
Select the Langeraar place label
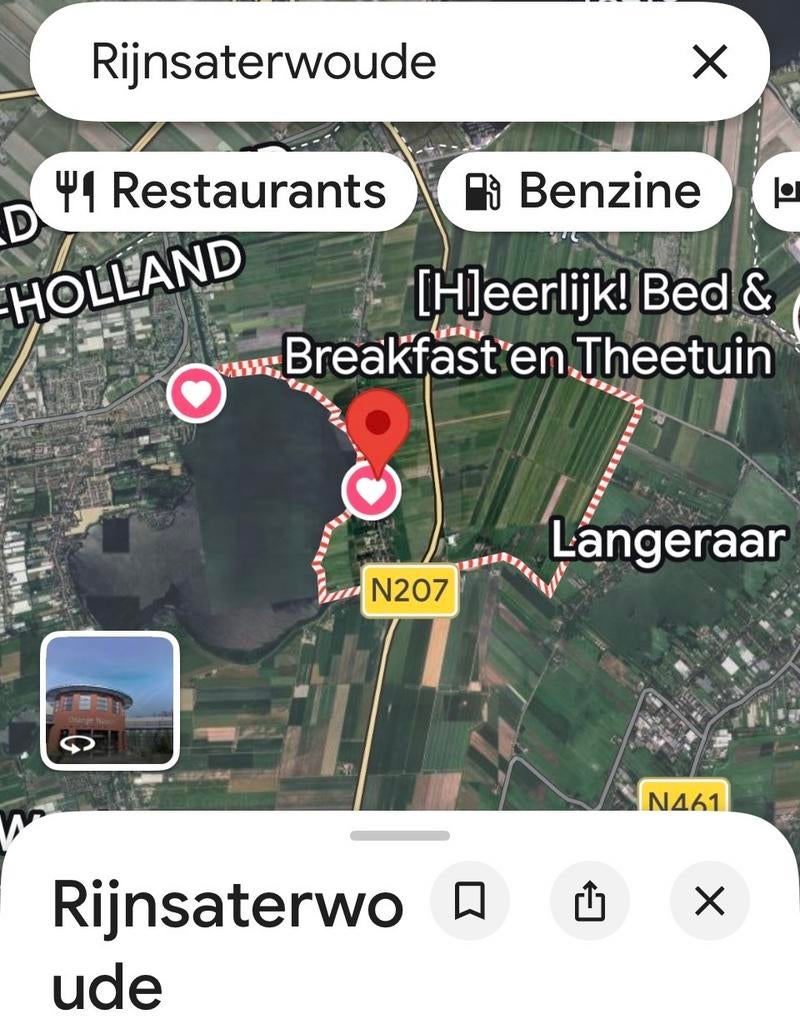[x=665, y=538]
